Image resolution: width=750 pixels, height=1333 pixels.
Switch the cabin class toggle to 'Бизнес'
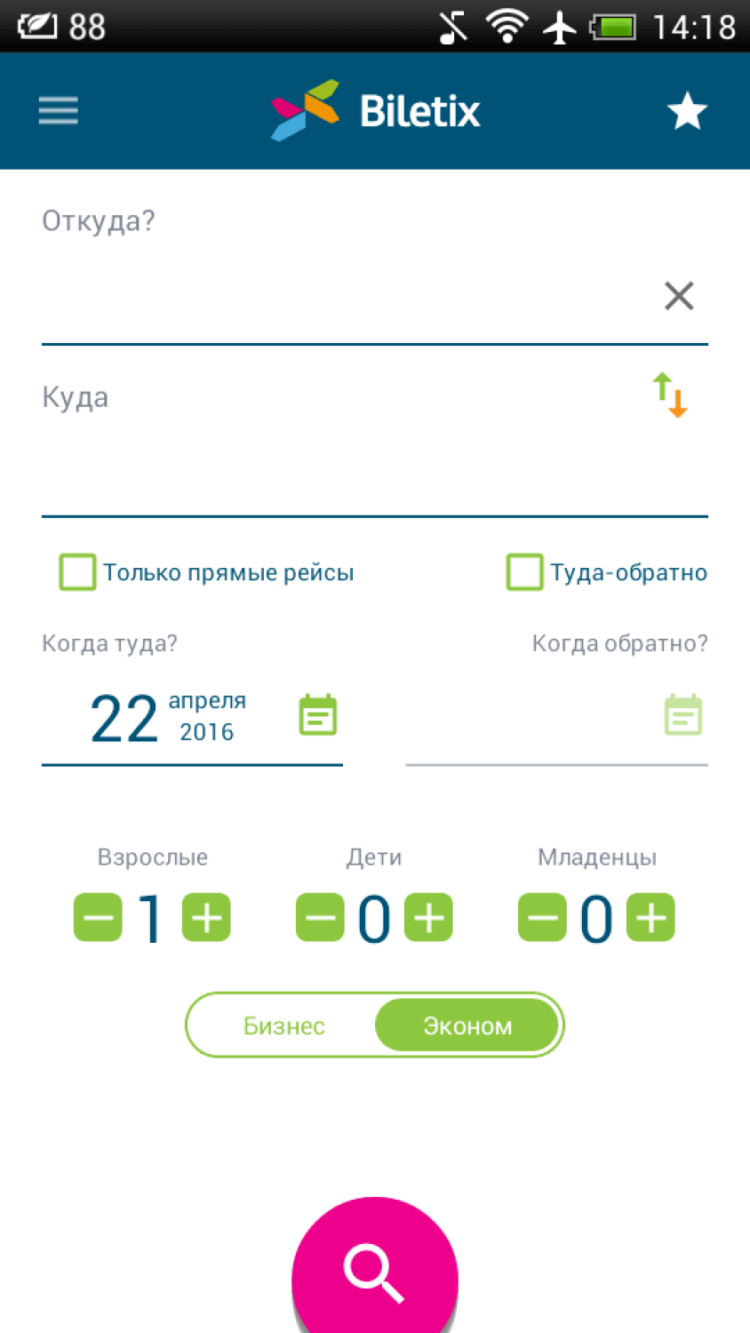point(283,1024)
